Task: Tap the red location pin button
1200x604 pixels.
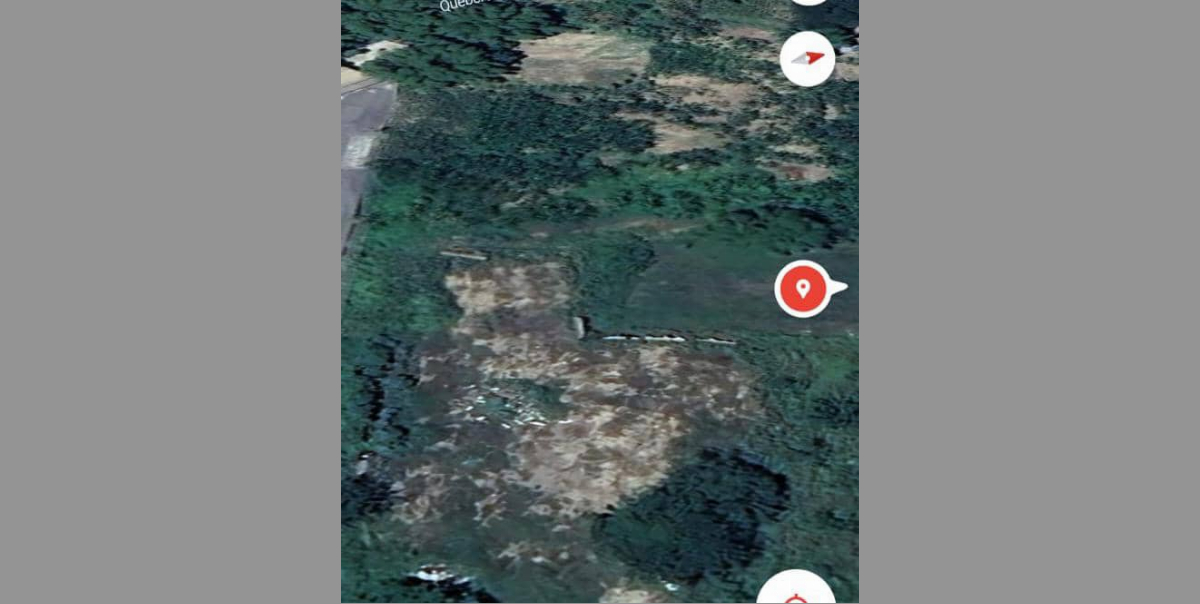Action: pos(803,289)
